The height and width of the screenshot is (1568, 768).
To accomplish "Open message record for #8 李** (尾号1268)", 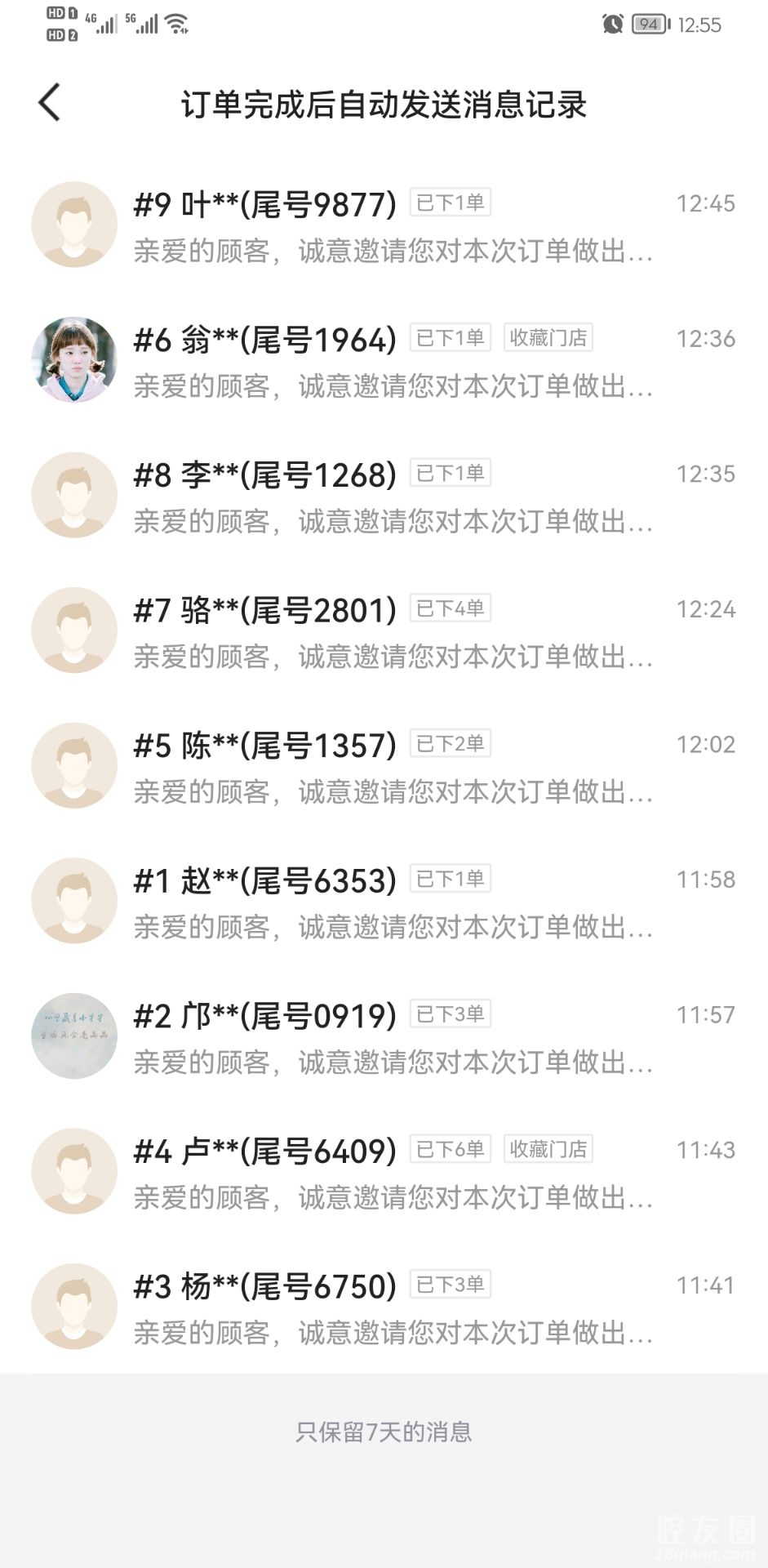I will pos(384,497).
